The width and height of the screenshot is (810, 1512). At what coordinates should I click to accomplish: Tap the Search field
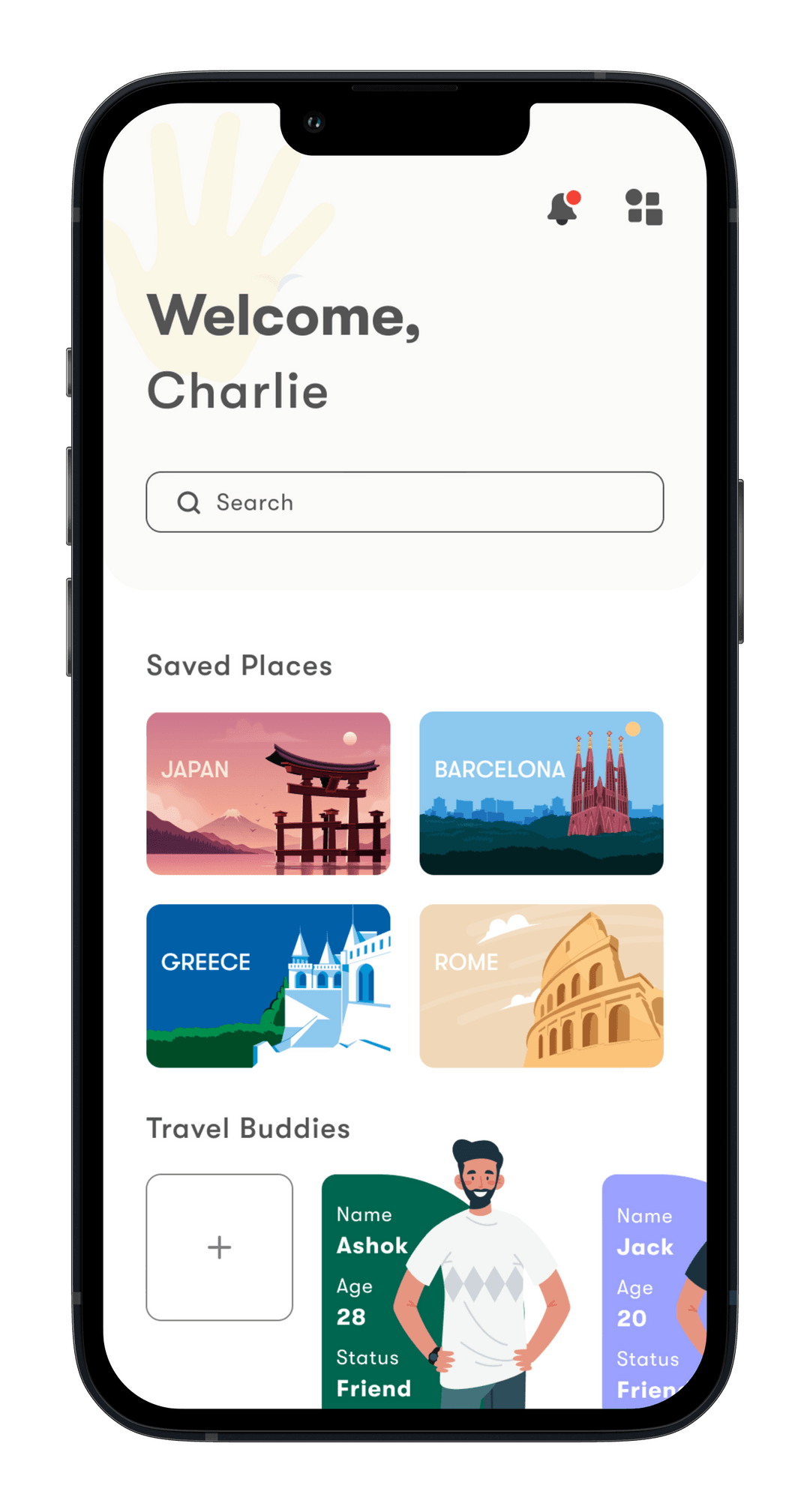coord(405,502)
